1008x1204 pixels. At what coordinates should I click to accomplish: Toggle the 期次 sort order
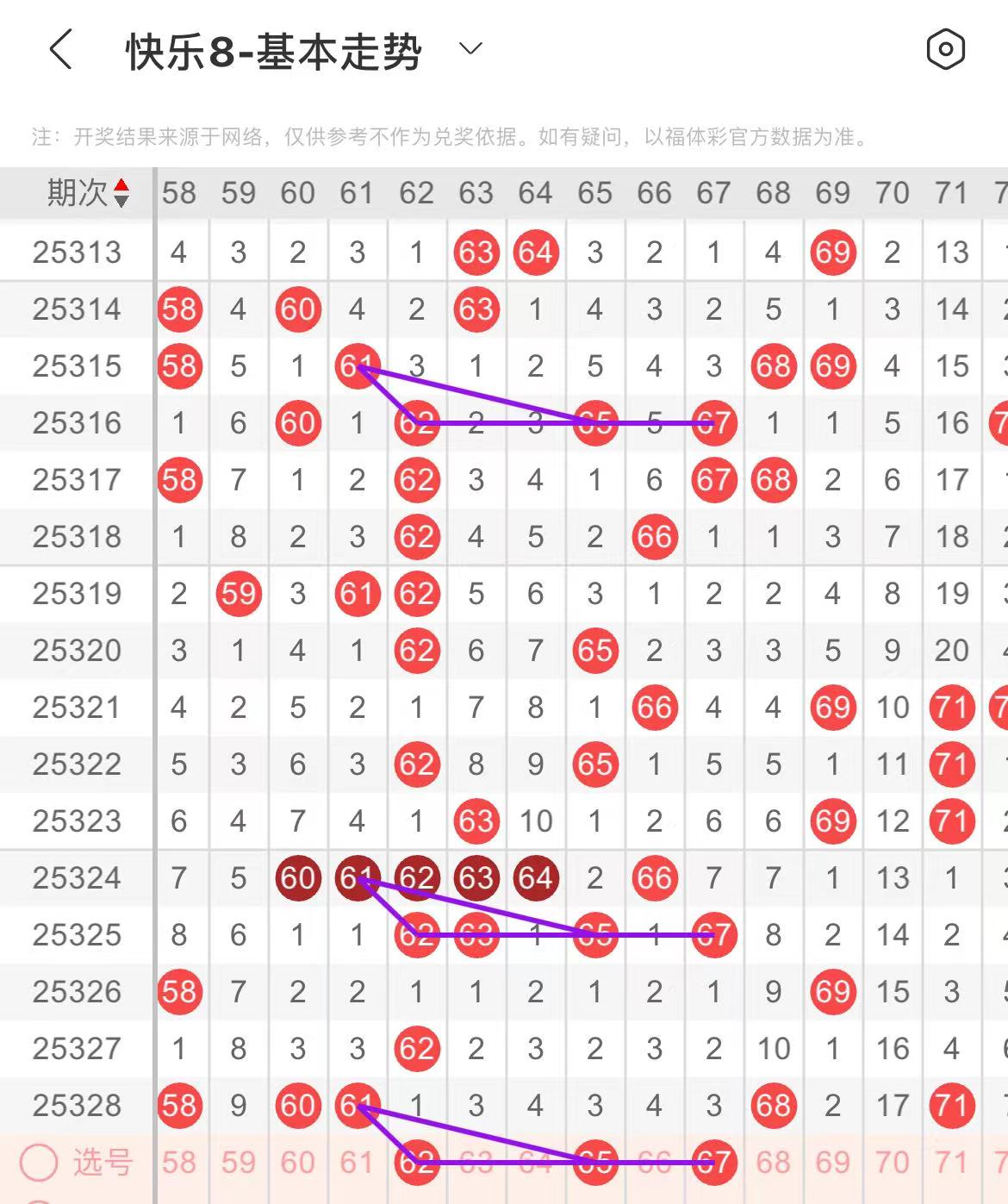[x=121, y=193]
